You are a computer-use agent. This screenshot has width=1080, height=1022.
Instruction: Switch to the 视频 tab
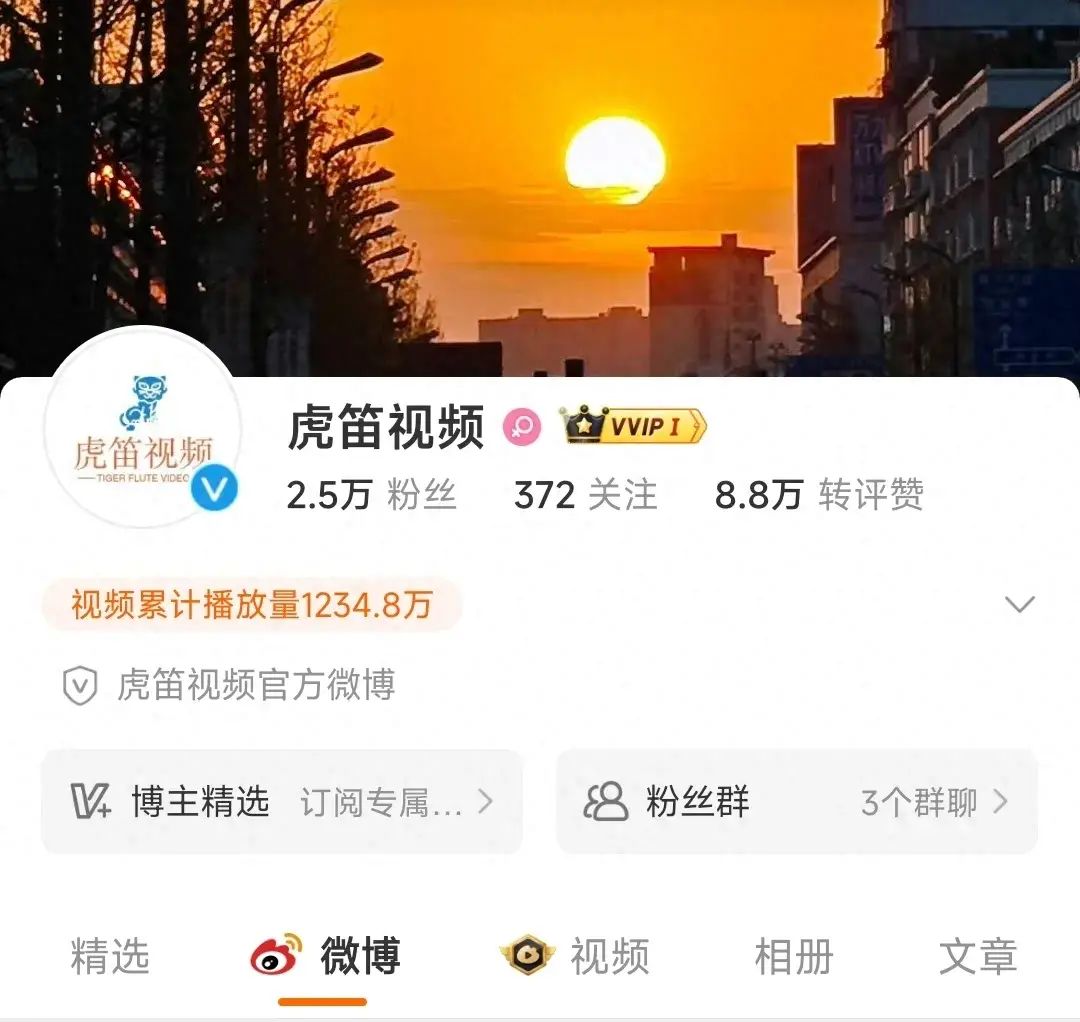576,956
